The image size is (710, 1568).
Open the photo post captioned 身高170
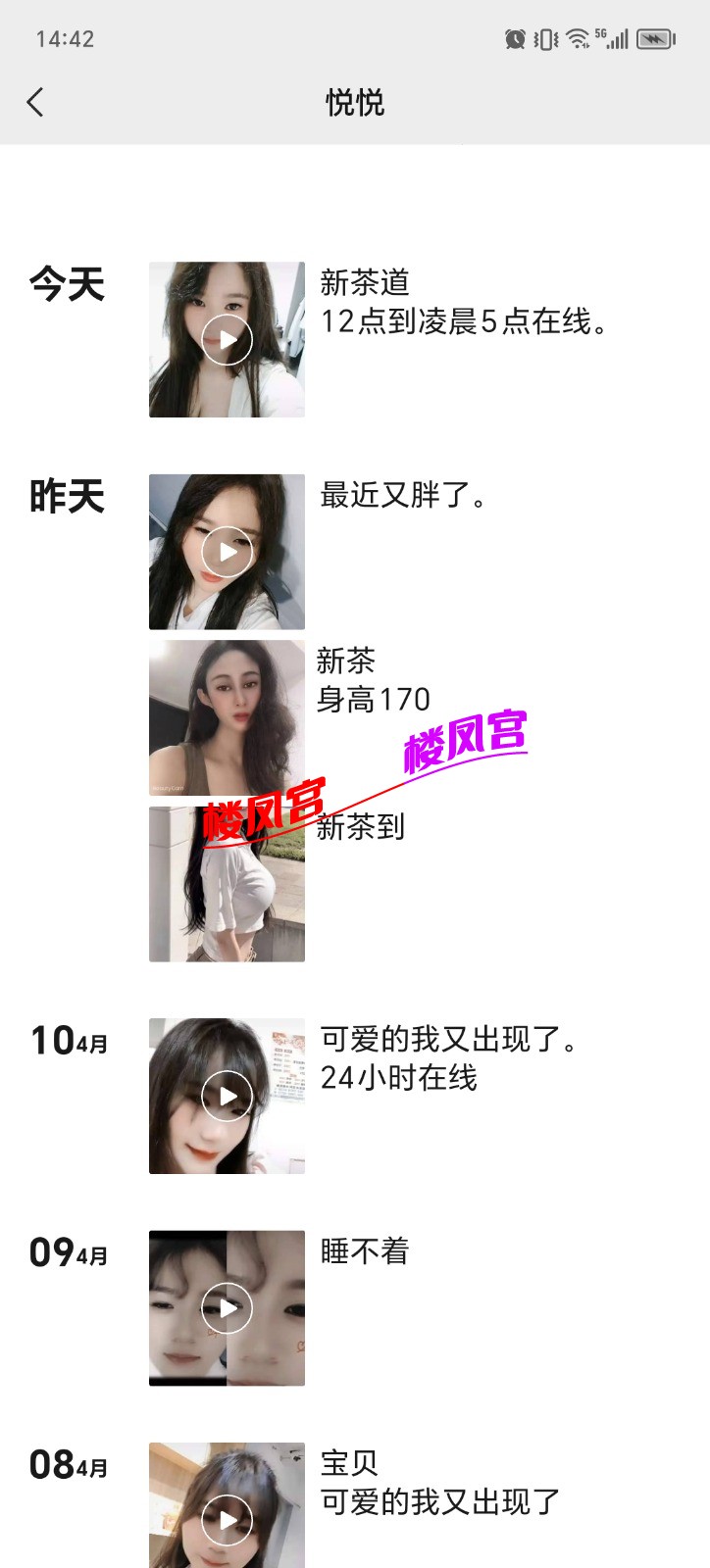227,717
